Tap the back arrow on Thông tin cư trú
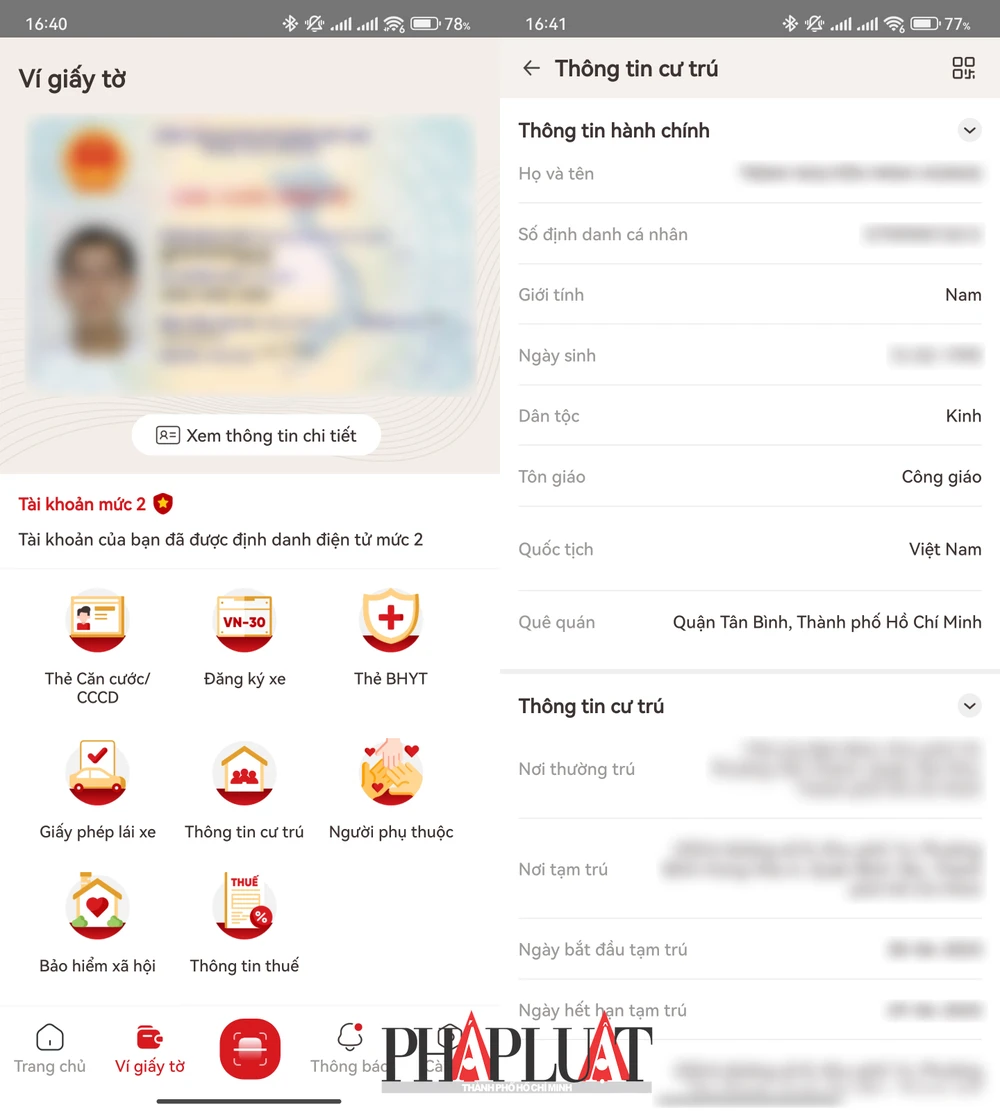1000x1111 pixels. (x=531, y=68)
